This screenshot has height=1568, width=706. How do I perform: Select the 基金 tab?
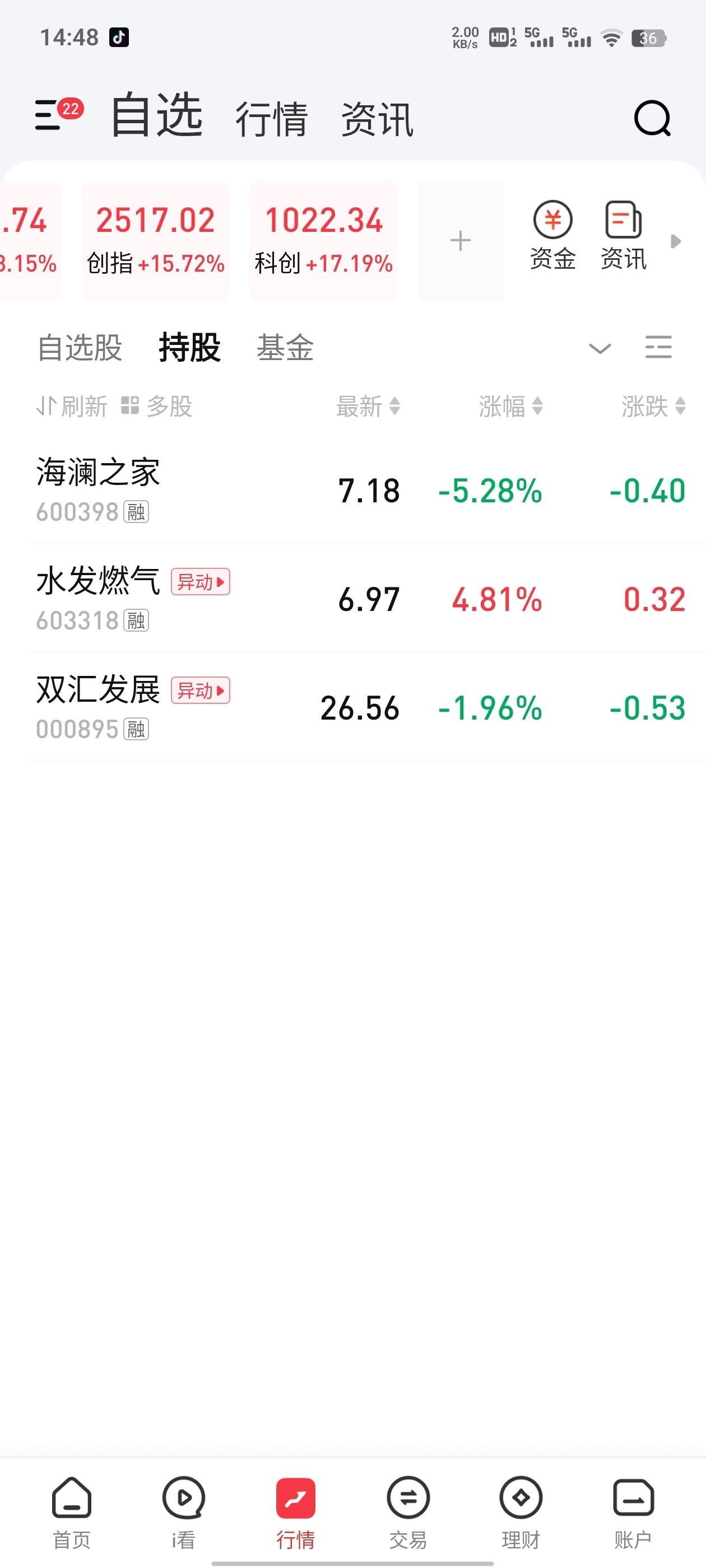(285, 348)
